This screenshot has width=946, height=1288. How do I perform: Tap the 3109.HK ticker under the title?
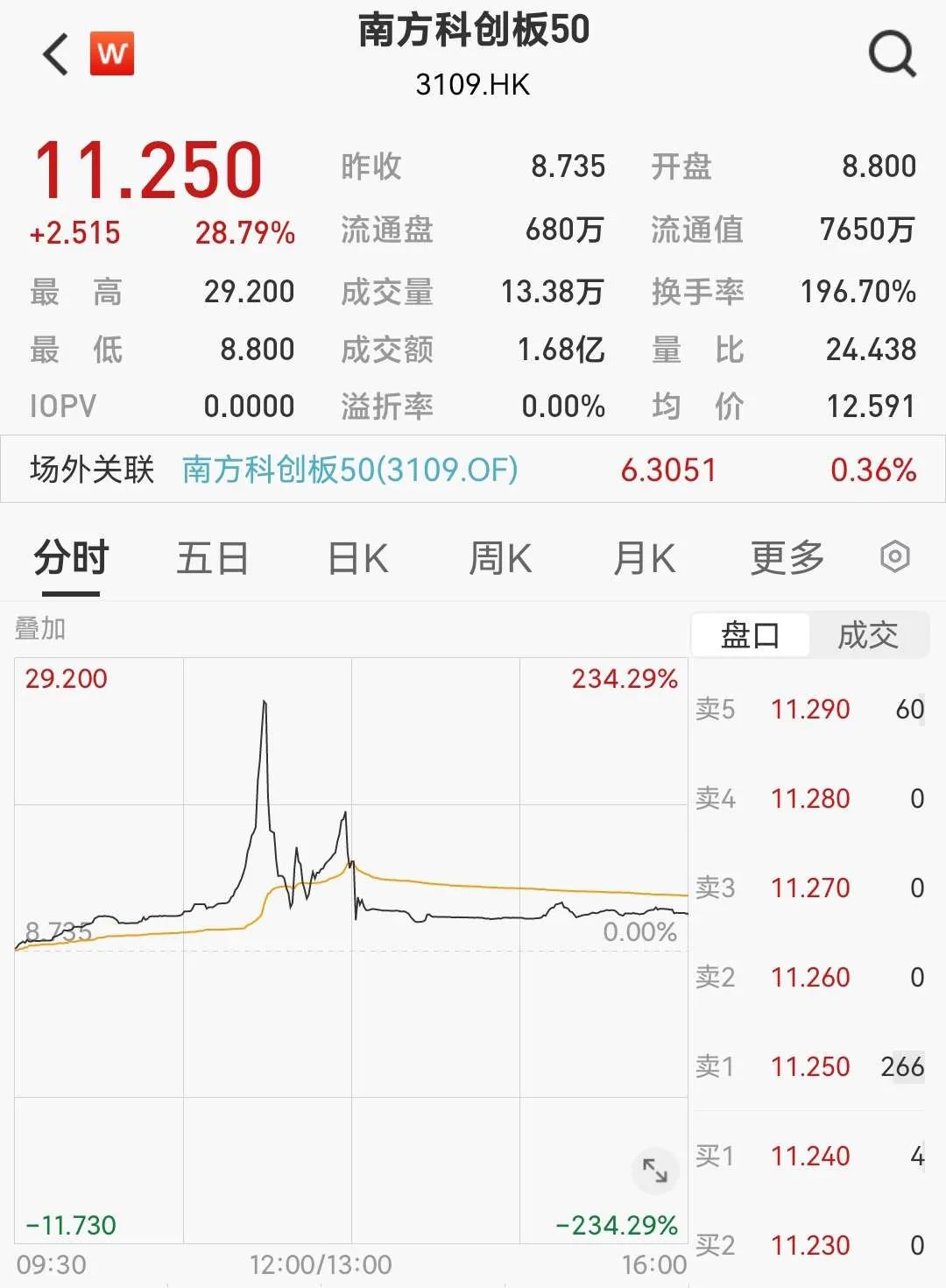(473, 86)
